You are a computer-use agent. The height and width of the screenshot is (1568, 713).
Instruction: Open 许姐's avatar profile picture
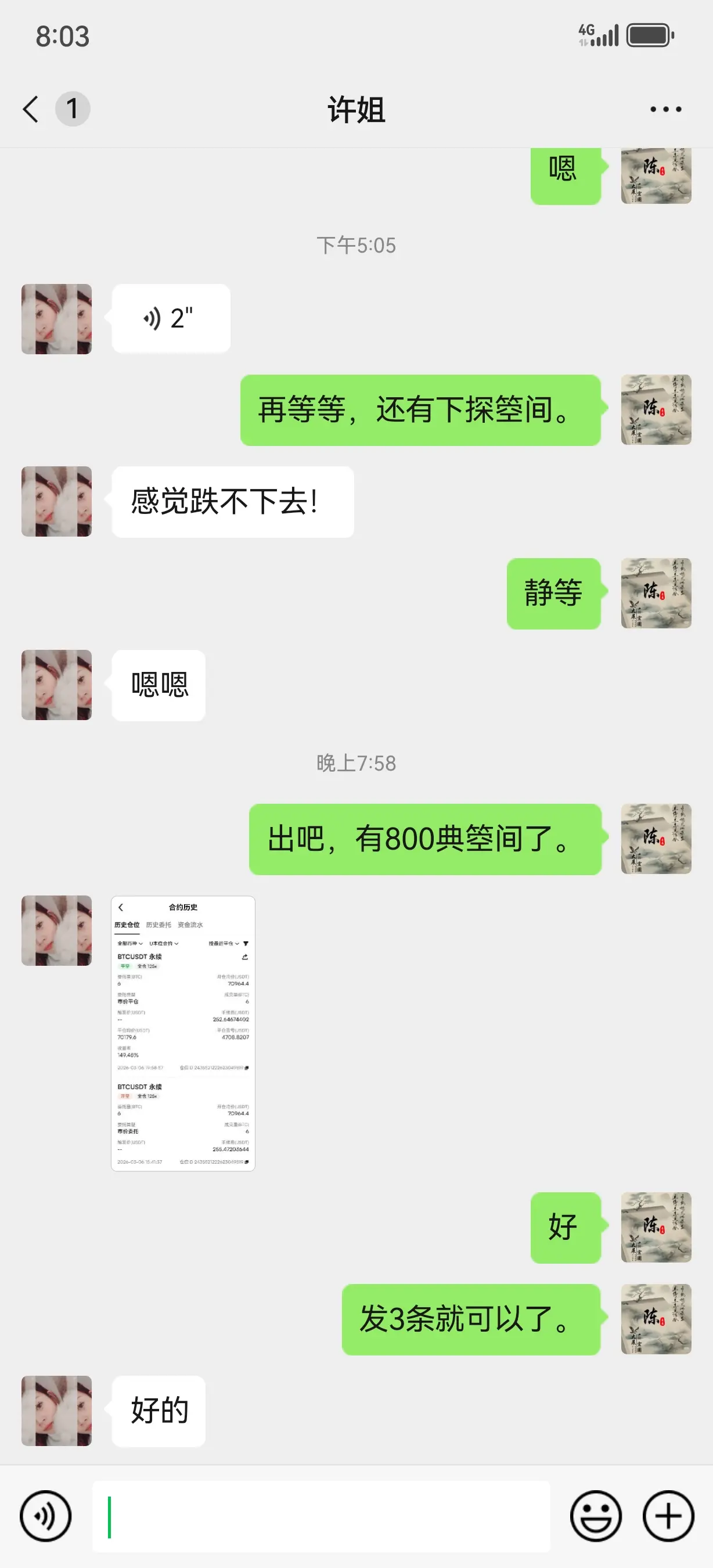tap(55, 930)
